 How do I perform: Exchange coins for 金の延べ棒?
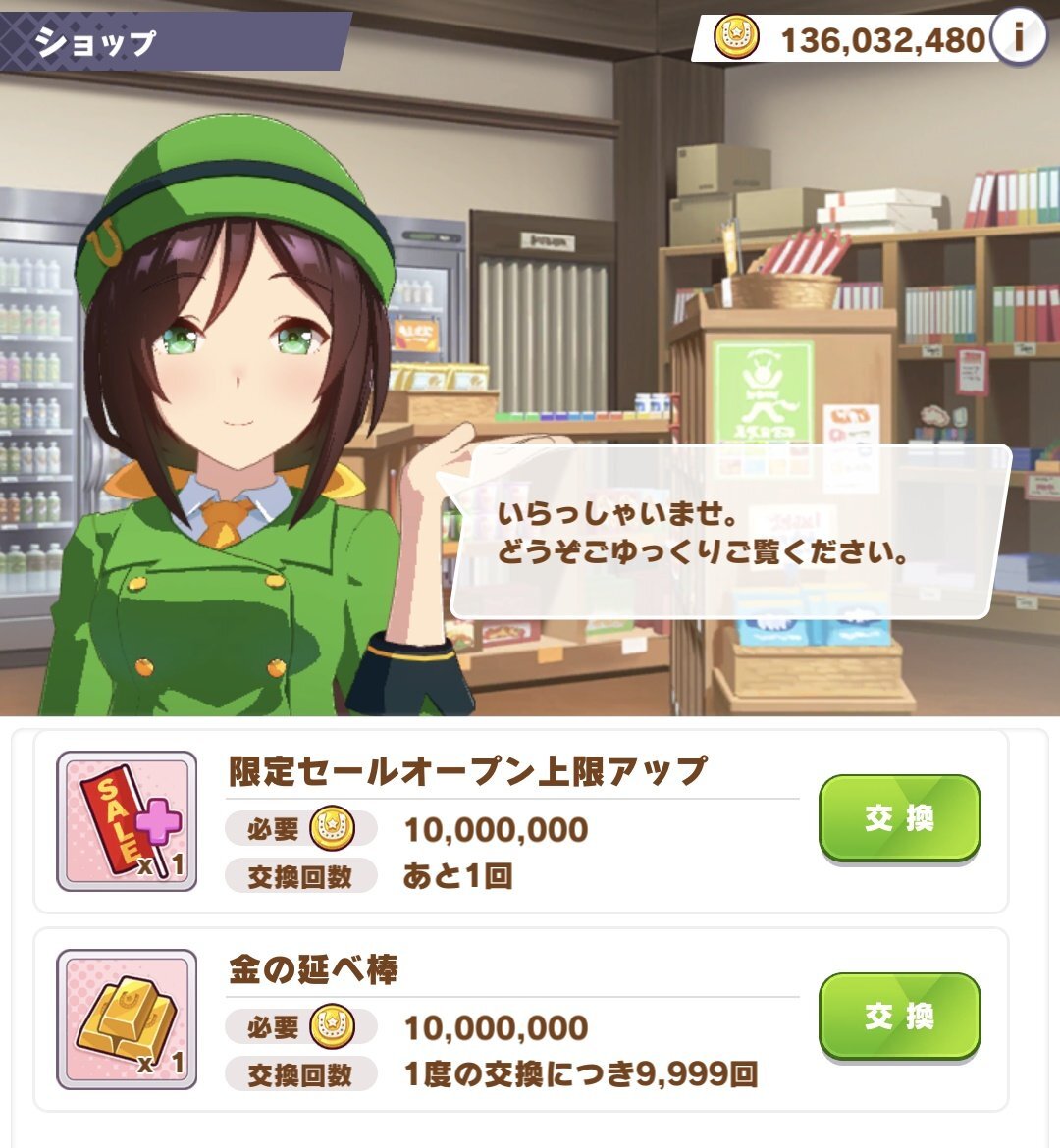(899, 1017)
